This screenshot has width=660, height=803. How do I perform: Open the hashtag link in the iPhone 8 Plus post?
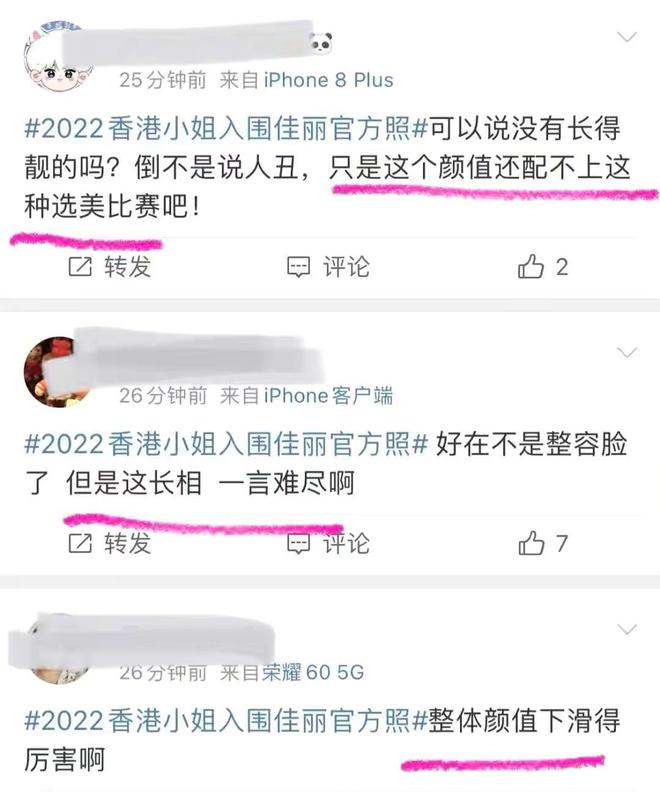(x=225, y=128)
